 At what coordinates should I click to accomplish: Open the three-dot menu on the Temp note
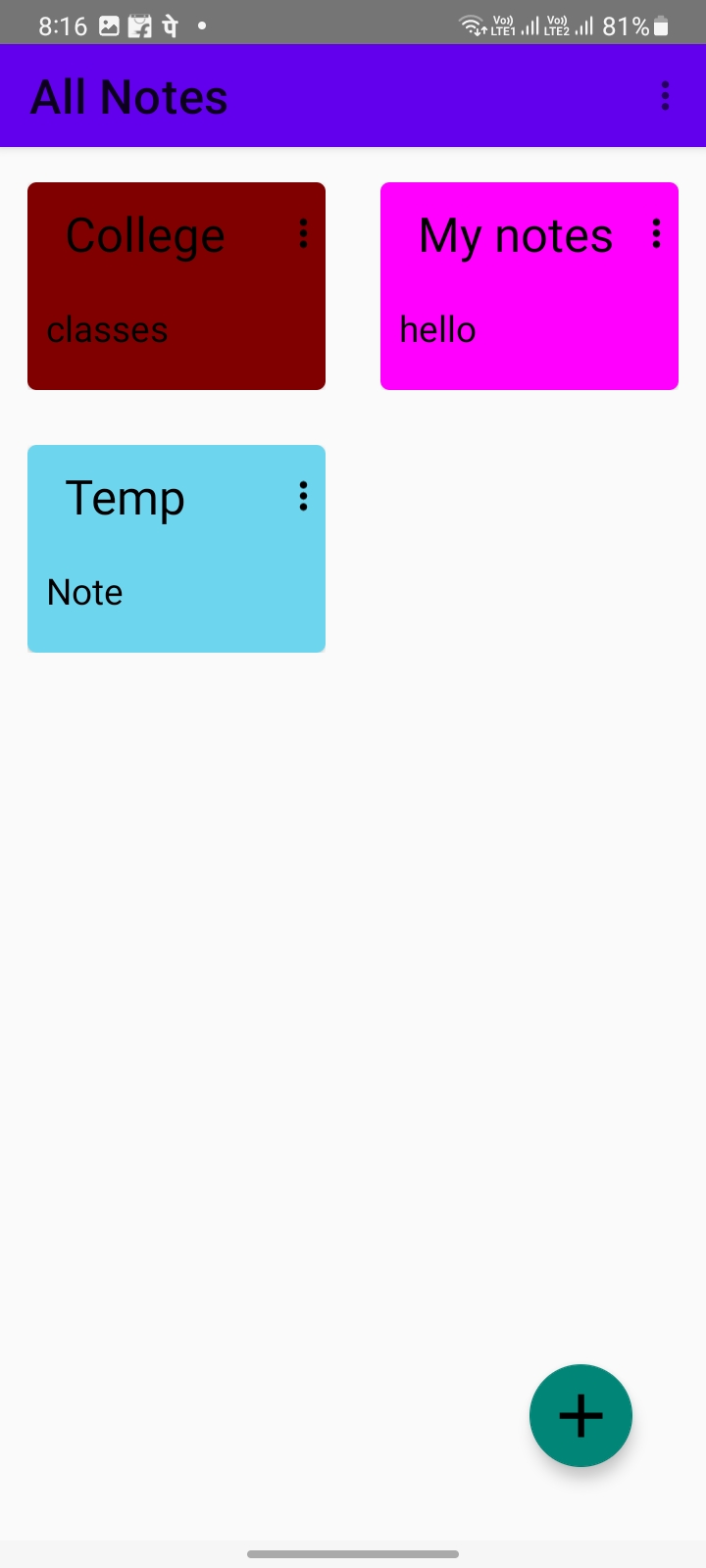point(303,496)
